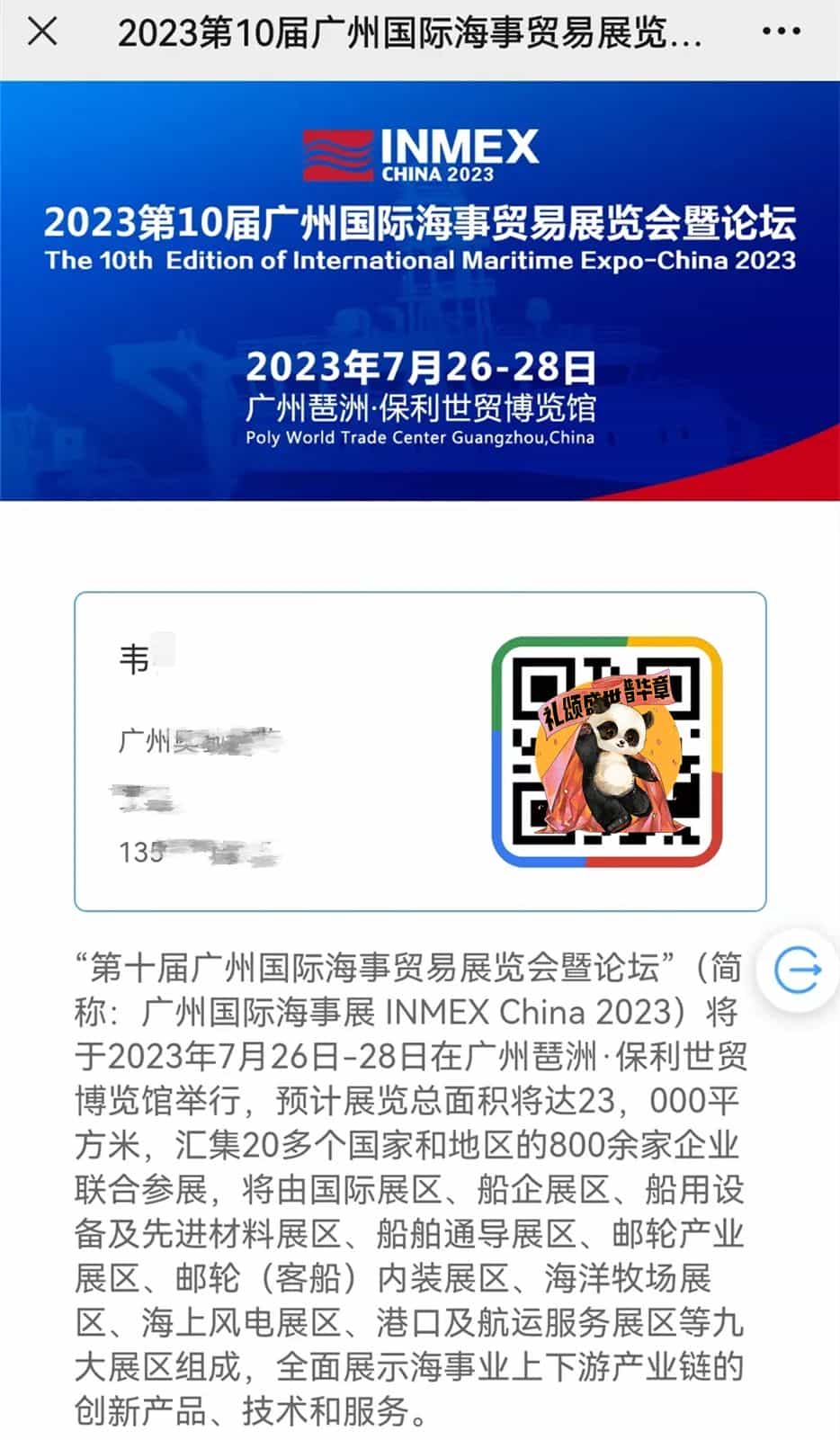Open the three-dot overflow menu

781,31
